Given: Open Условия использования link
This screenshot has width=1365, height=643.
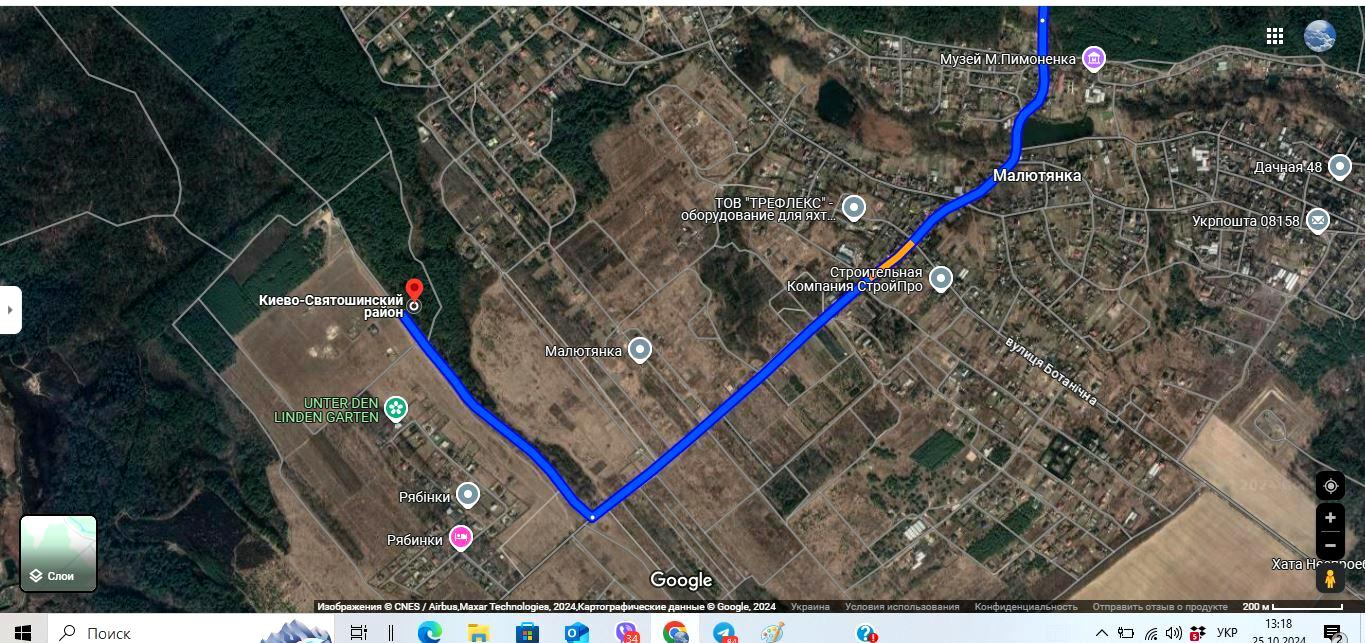Looking at the screenshot, I should pos(901,607).
